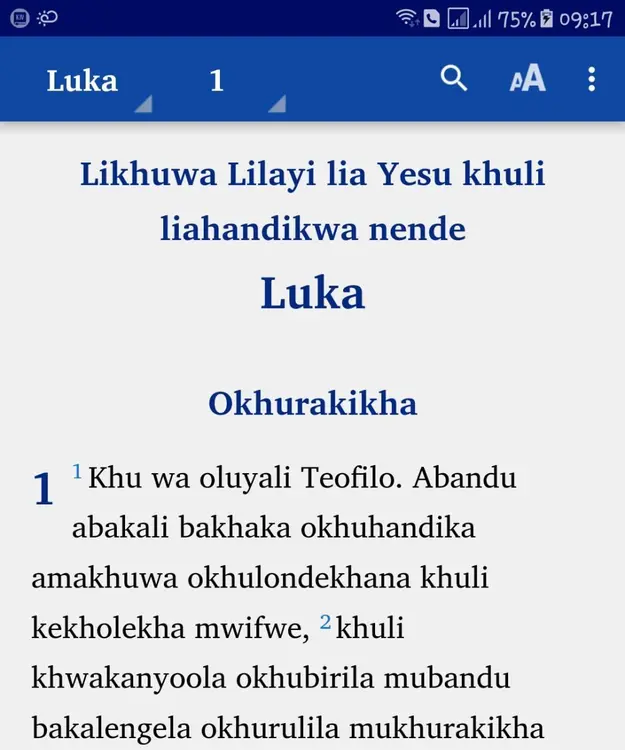Open text size and appearance settings
The width and height of the screenshot is (625, 750).
pyautogui.click(x=527, y=79)
